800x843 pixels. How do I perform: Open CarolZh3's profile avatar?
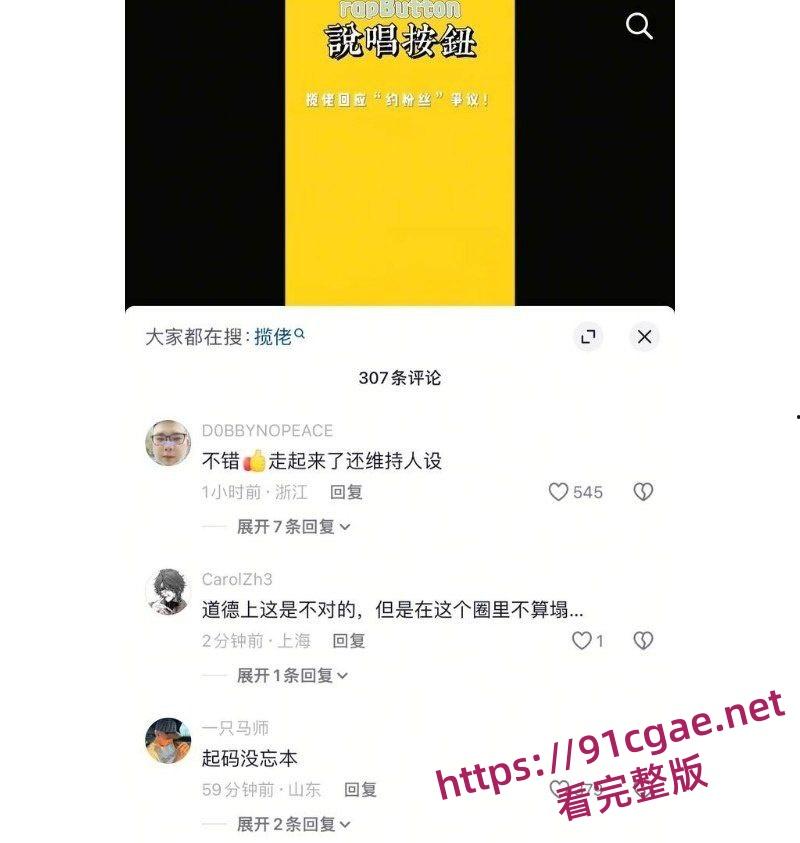point(169,590)
